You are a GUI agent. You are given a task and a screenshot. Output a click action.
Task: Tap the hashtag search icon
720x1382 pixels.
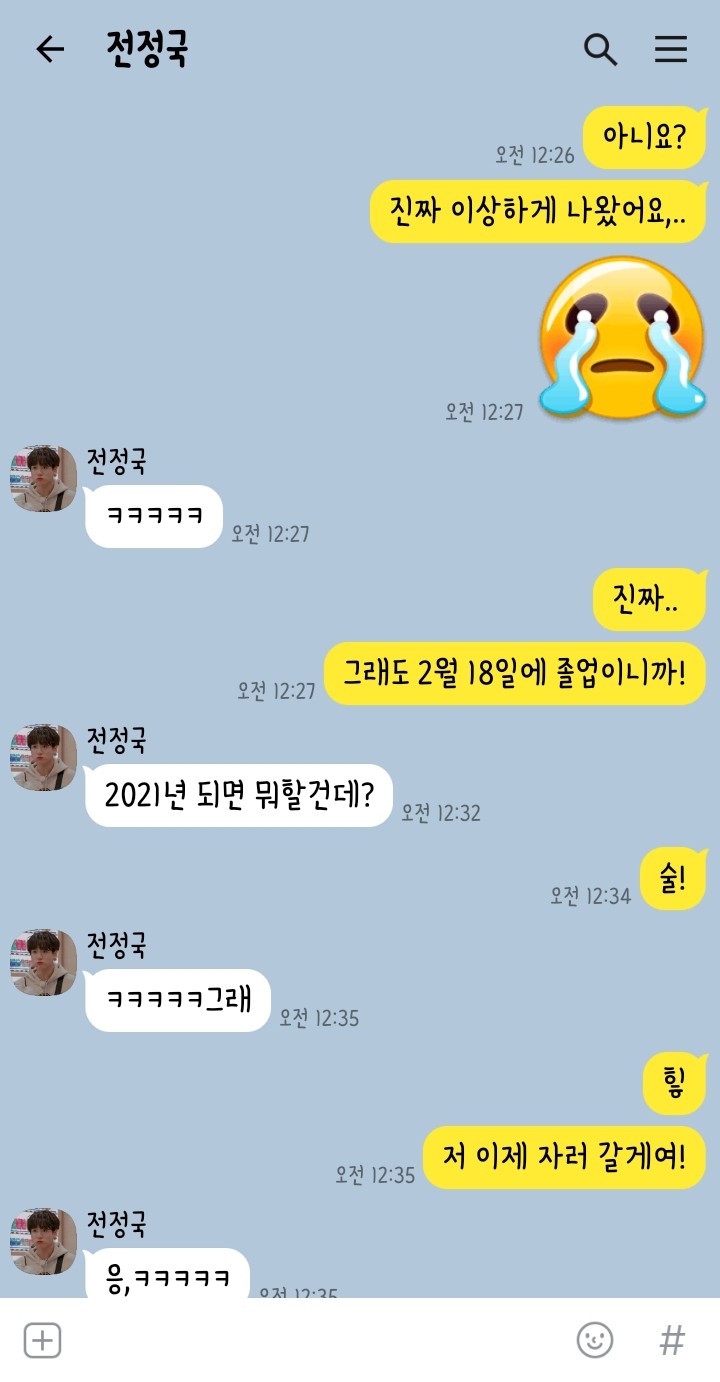pyautogui.click(x=672, y=1340)
